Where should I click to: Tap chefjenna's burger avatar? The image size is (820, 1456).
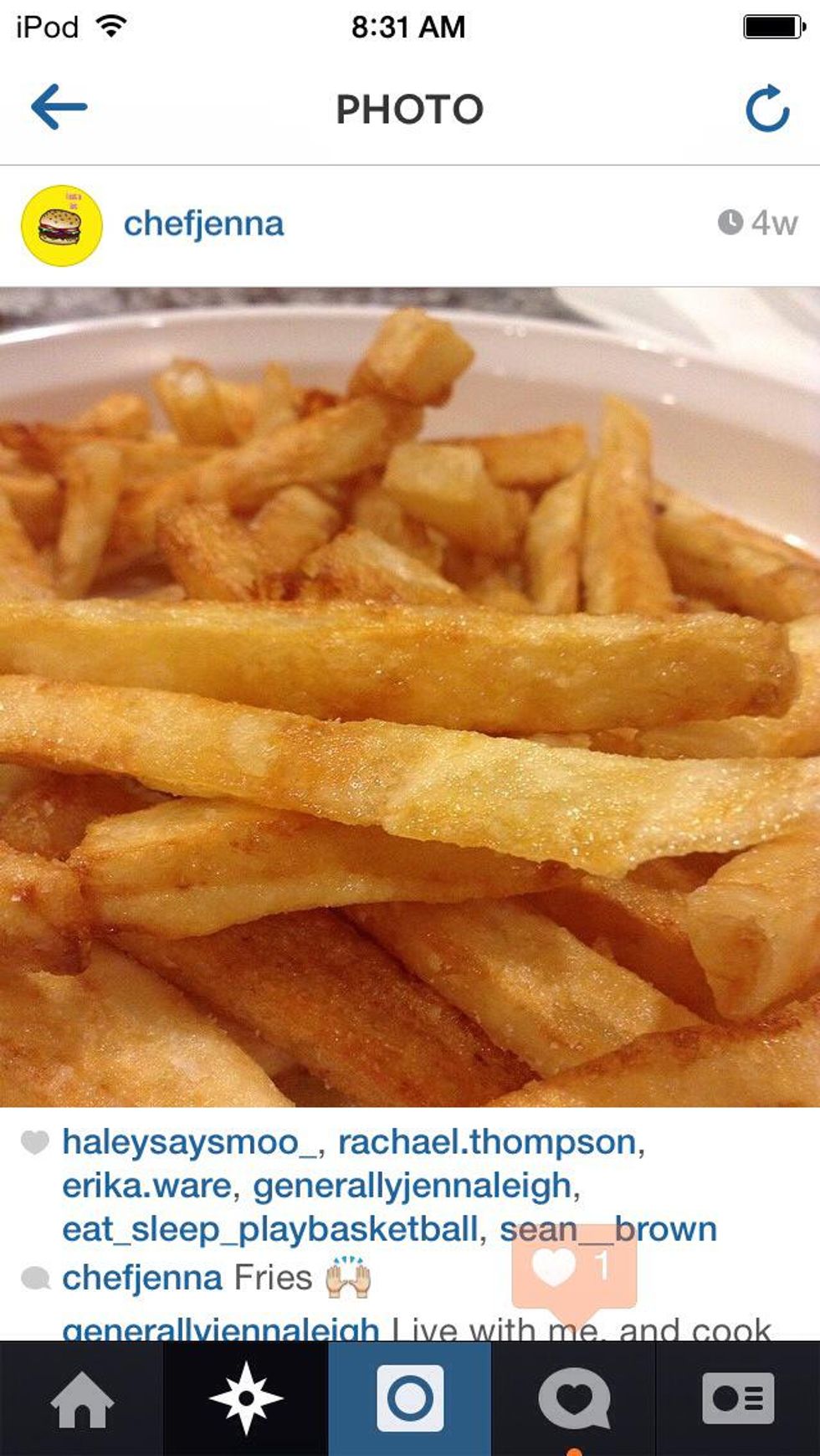pos(61,226)
